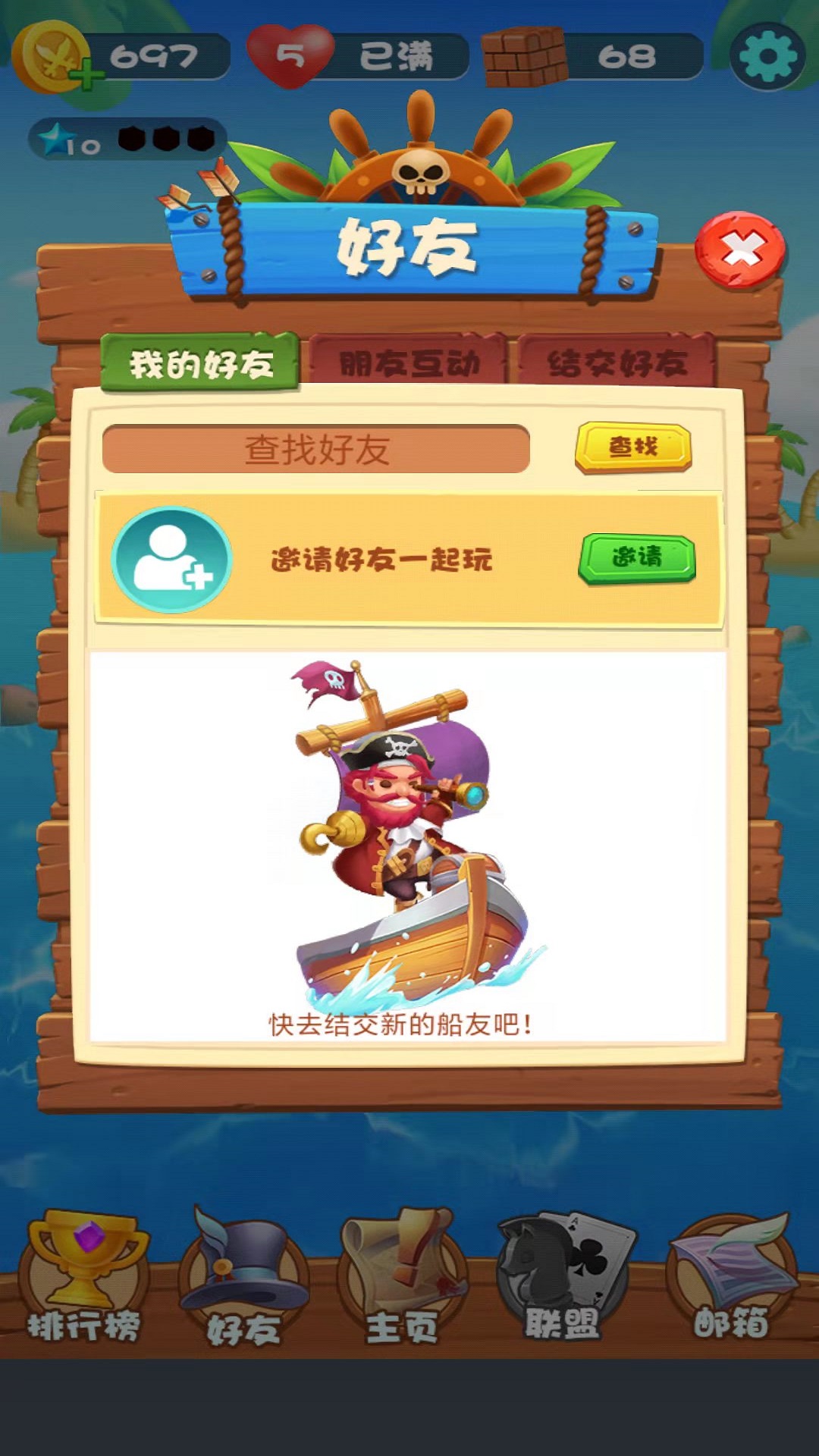Open the settings gear
This screenshot has height=1456, width=819.
[x=767, y=56]
